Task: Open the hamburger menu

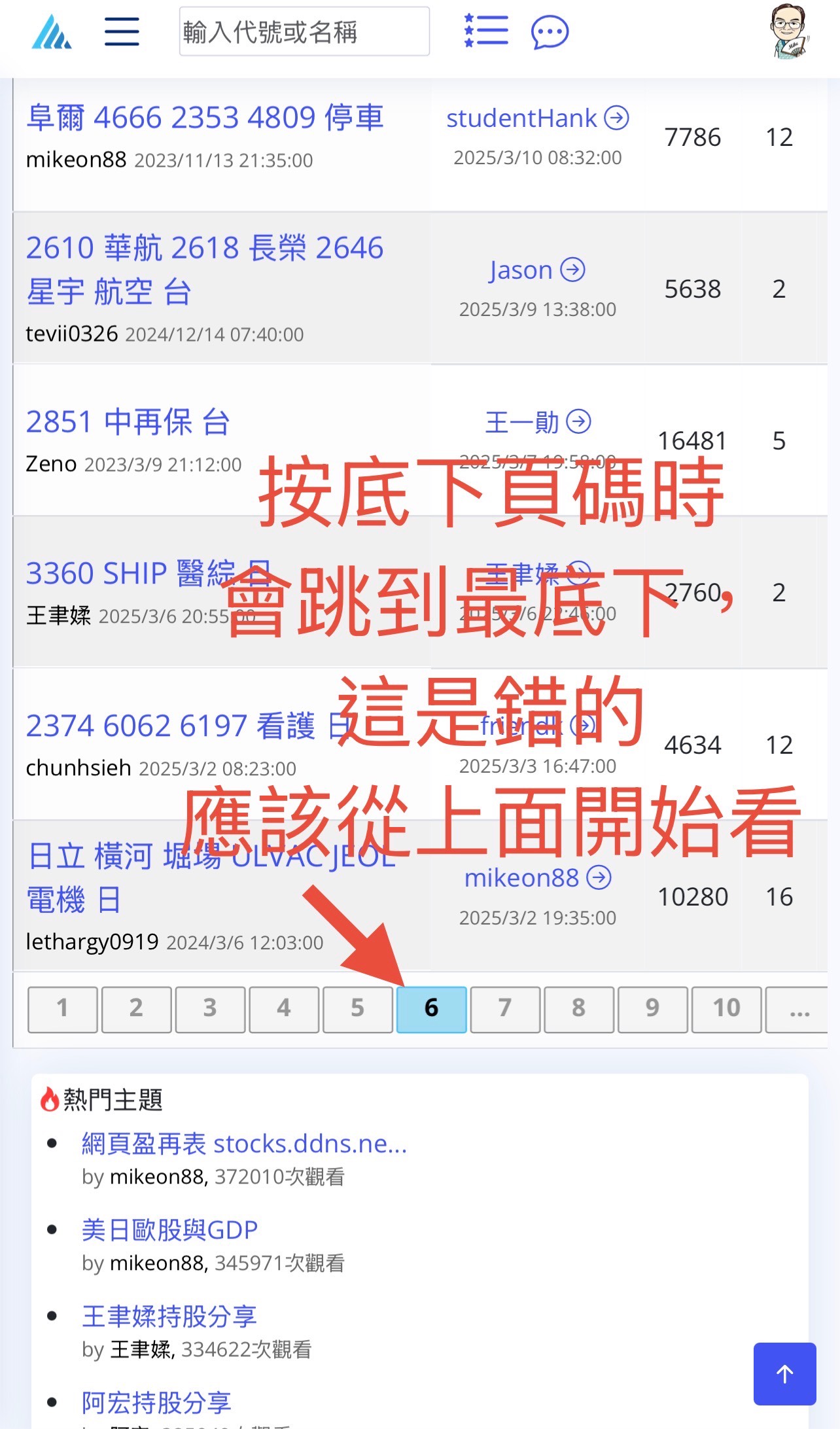Action: (x=122, y=31)
